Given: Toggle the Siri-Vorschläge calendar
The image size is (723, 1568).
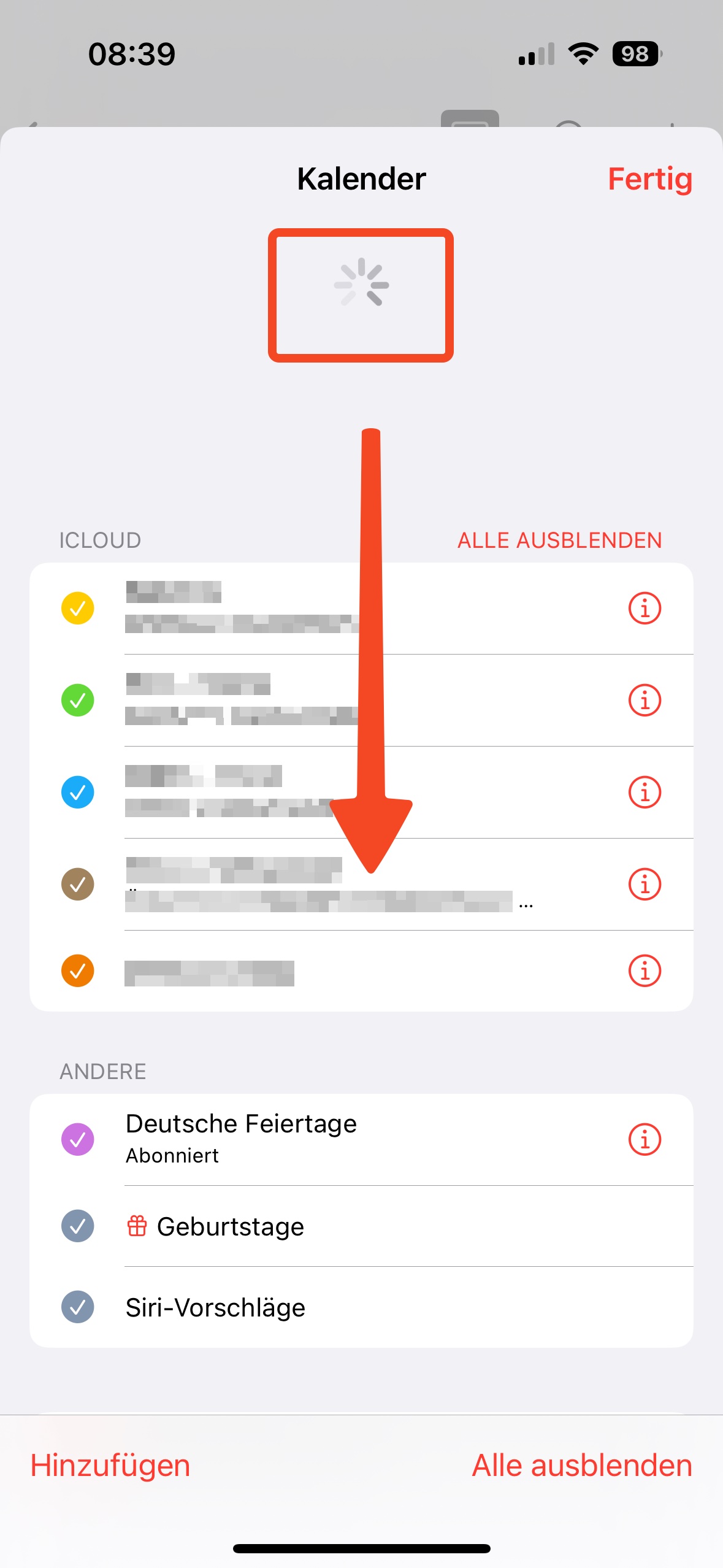Looking at the screenshot, I should pos(78,1307).
